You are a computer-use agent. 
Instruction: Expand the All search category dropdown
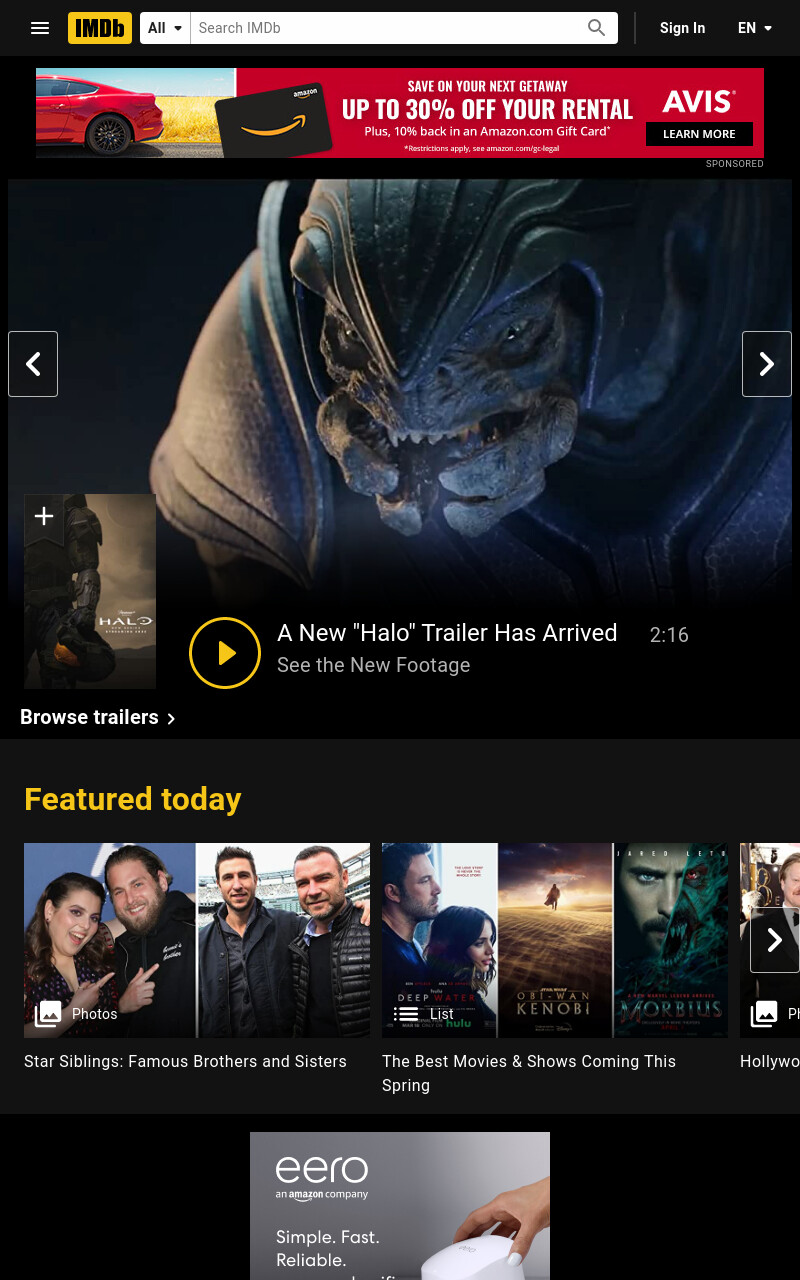[x=165, y=28]
